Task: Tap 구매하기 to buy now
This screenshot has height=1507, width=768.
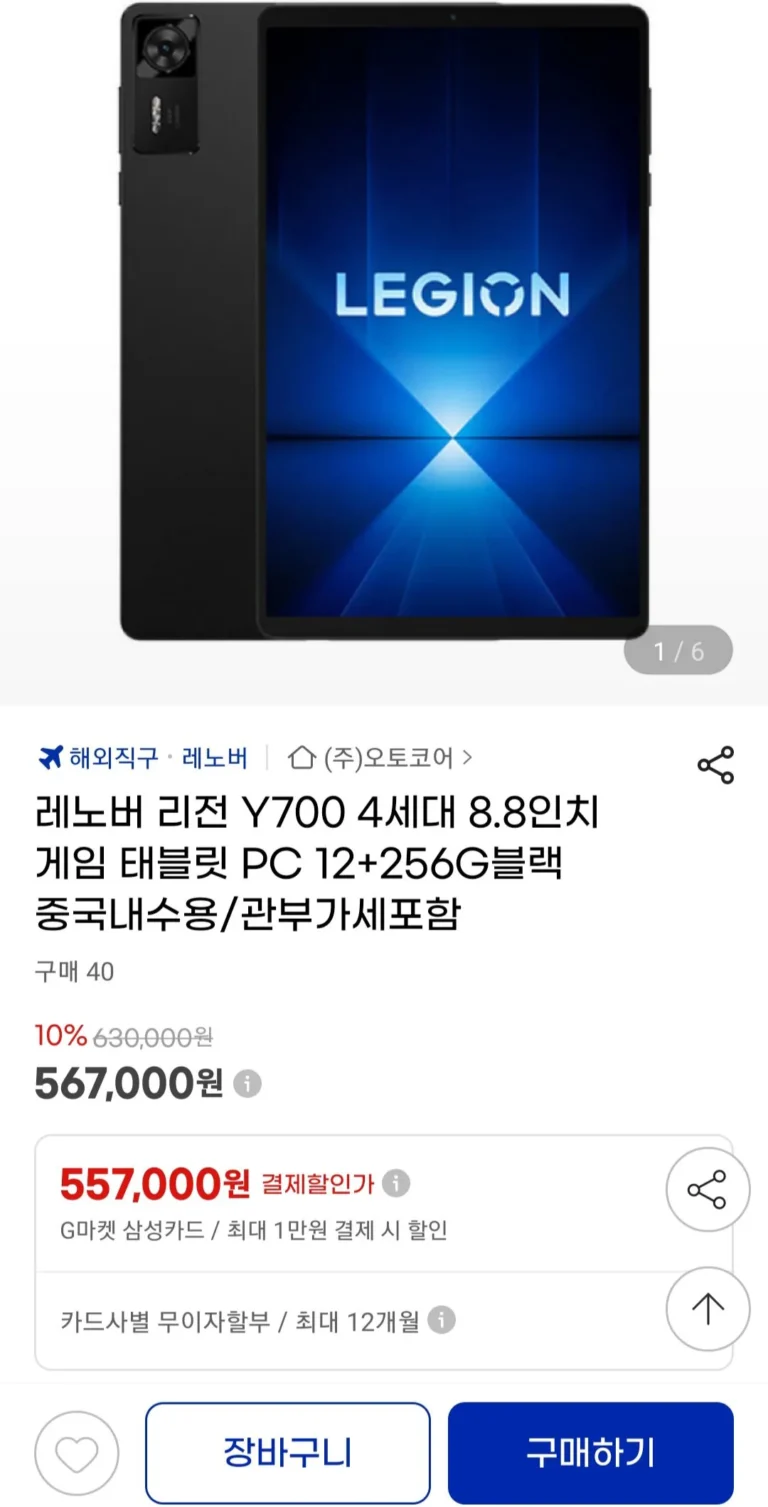Action: [590, 1453]
